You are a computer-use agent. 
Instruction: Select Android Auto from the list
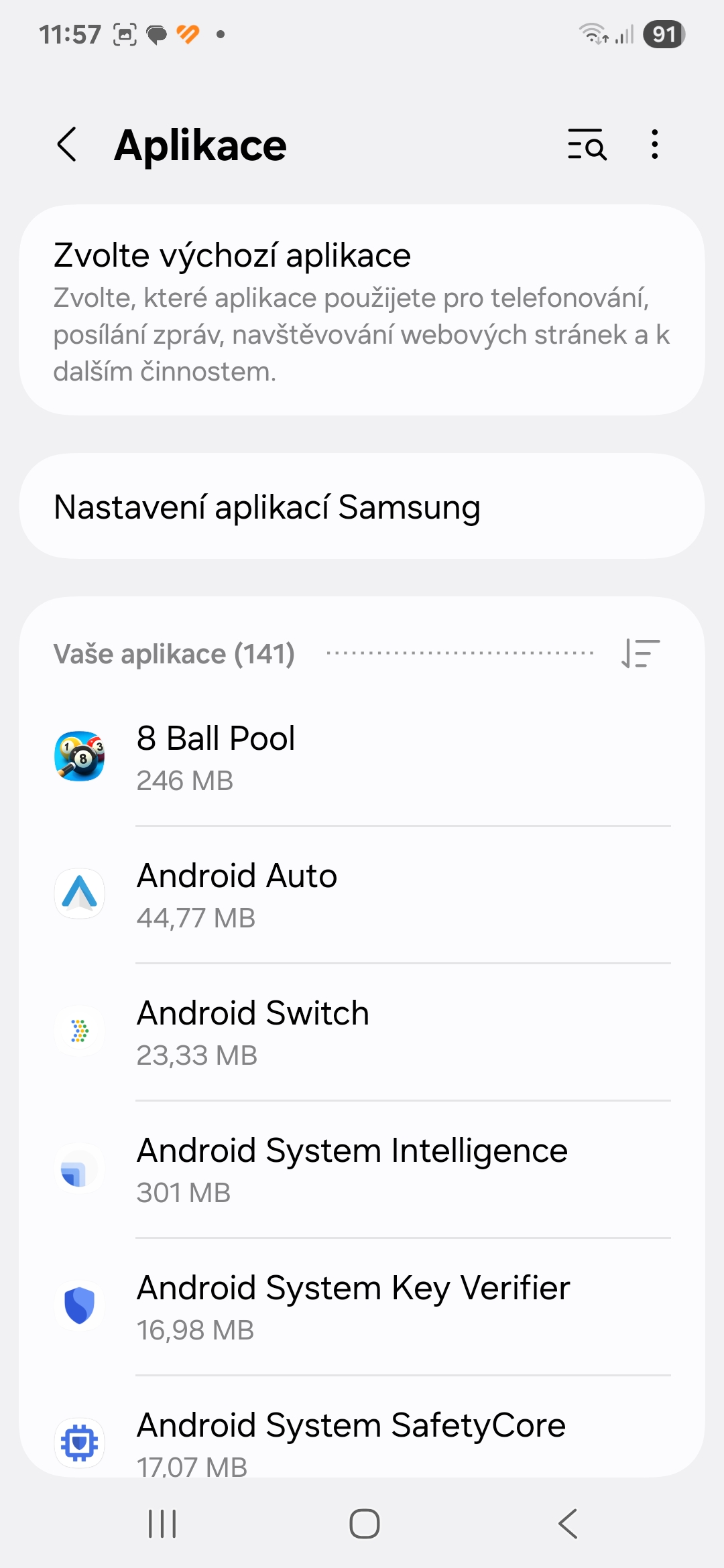point(362,895)
